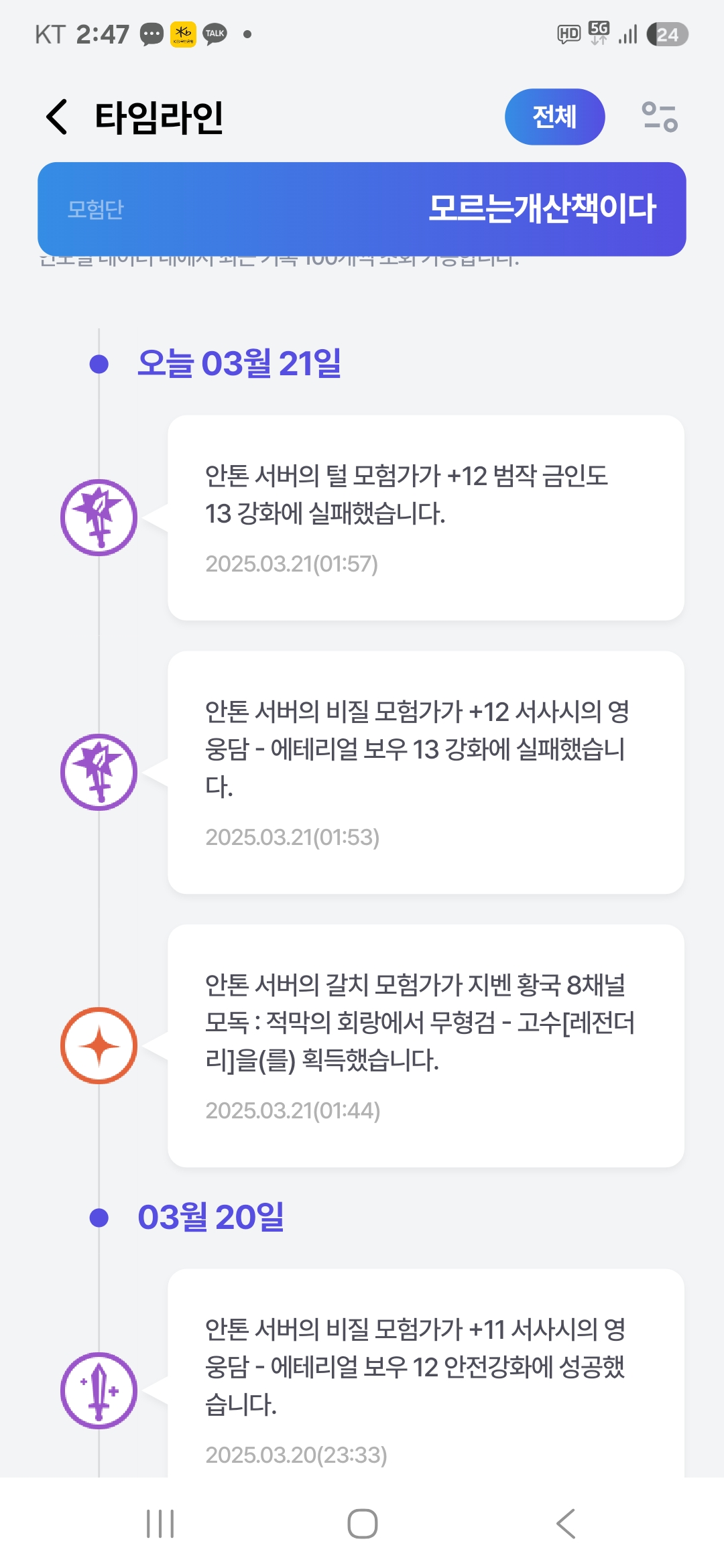Open the 모험단 모르는개산책이다 banner
Screen dimensions: 724x1568
tap(362, 209)
